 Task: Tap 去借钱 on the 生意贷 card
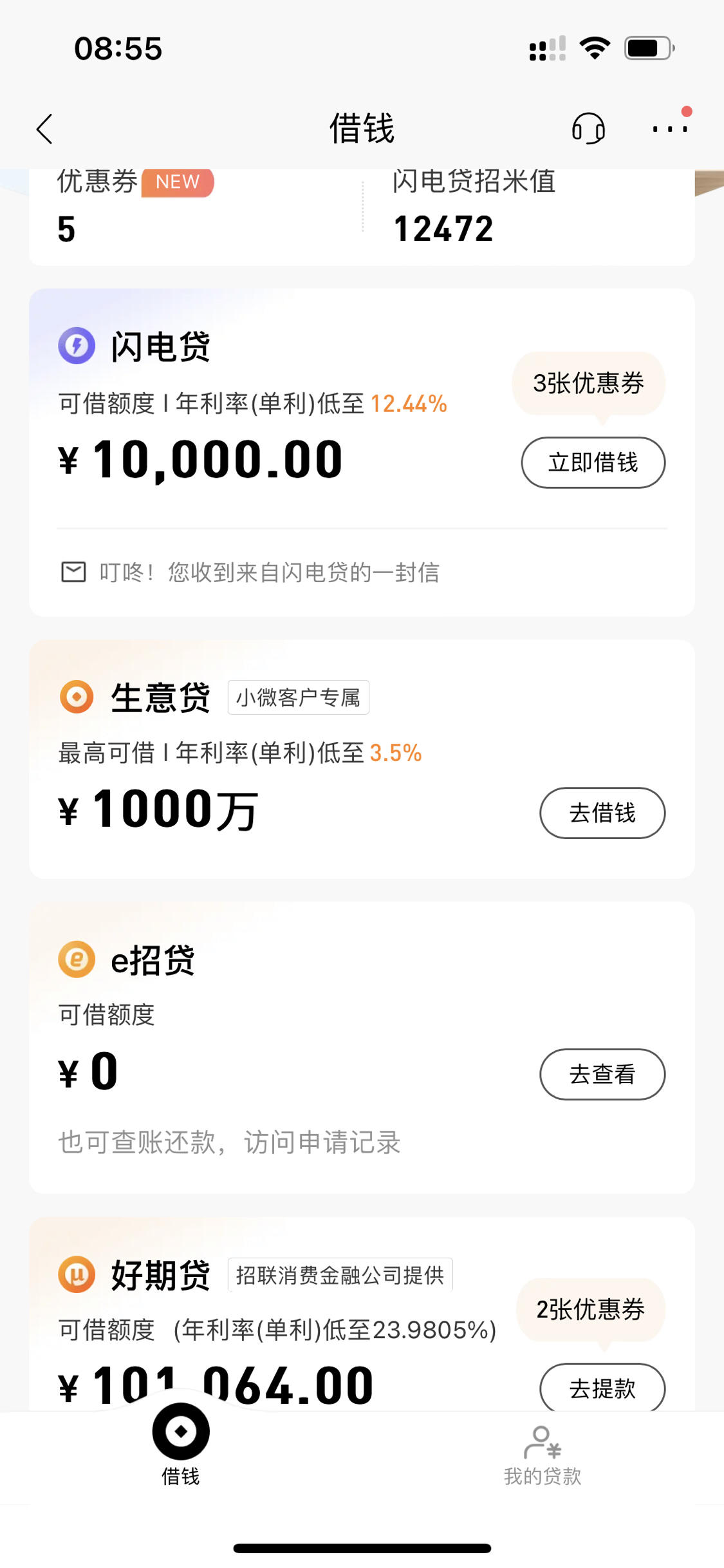602,813
